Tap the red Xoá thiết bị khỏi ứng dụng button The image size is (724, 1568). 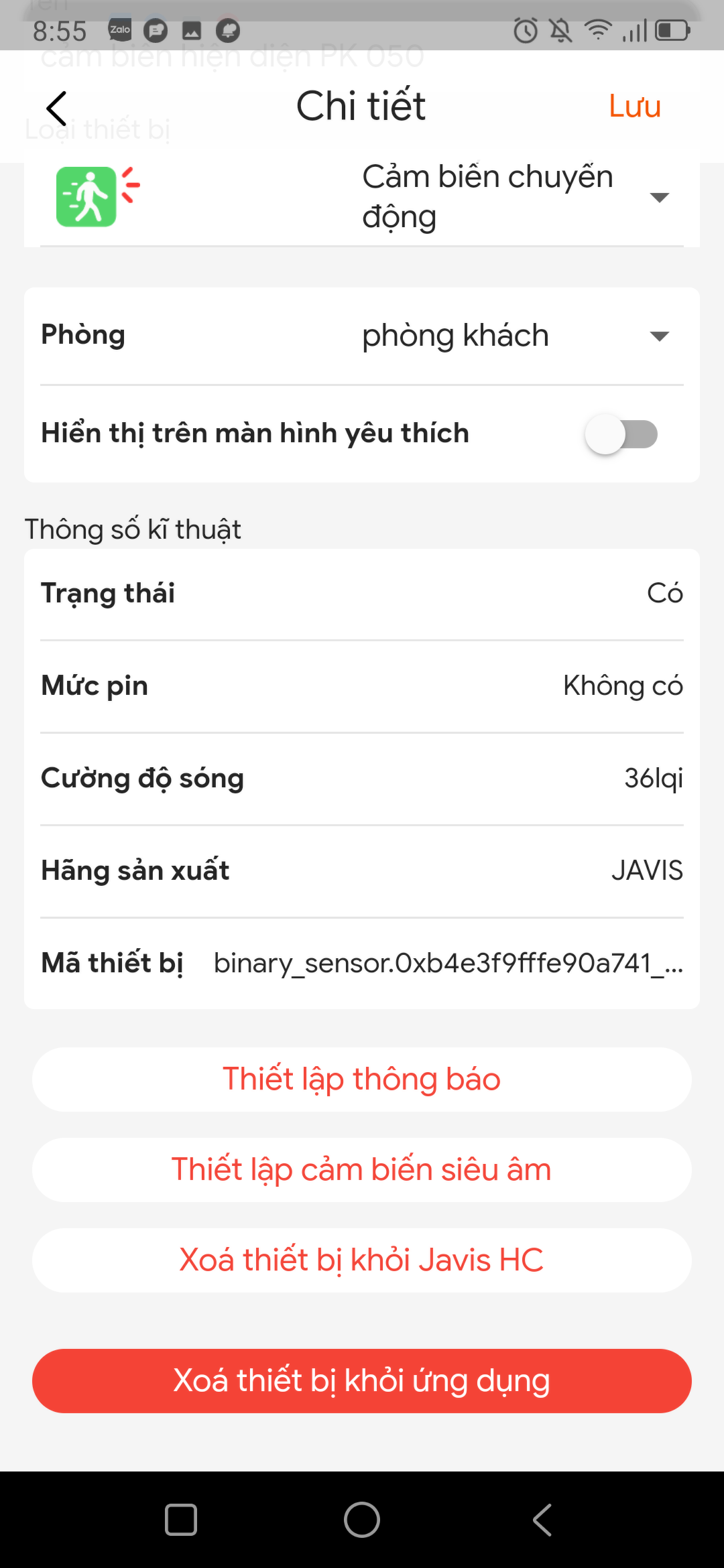(x=362, y=1380)
